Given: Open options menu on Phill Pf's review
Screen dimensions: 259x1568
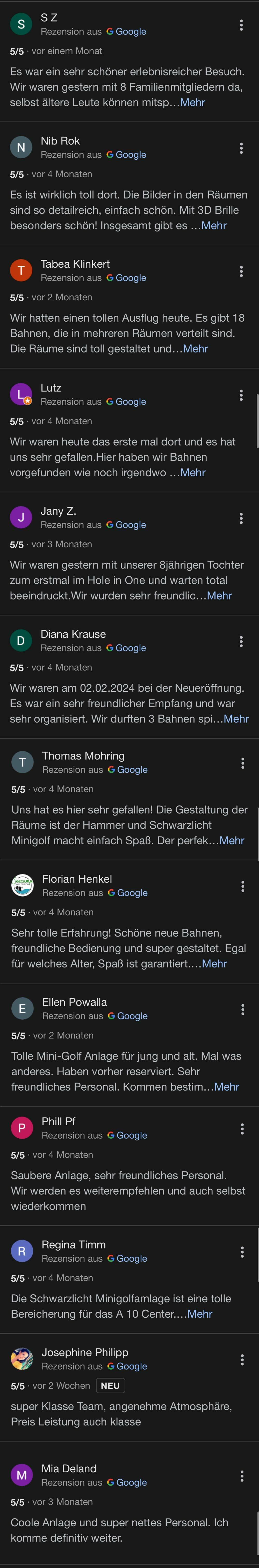Looking at the screenshot, I should [242, 1128].
